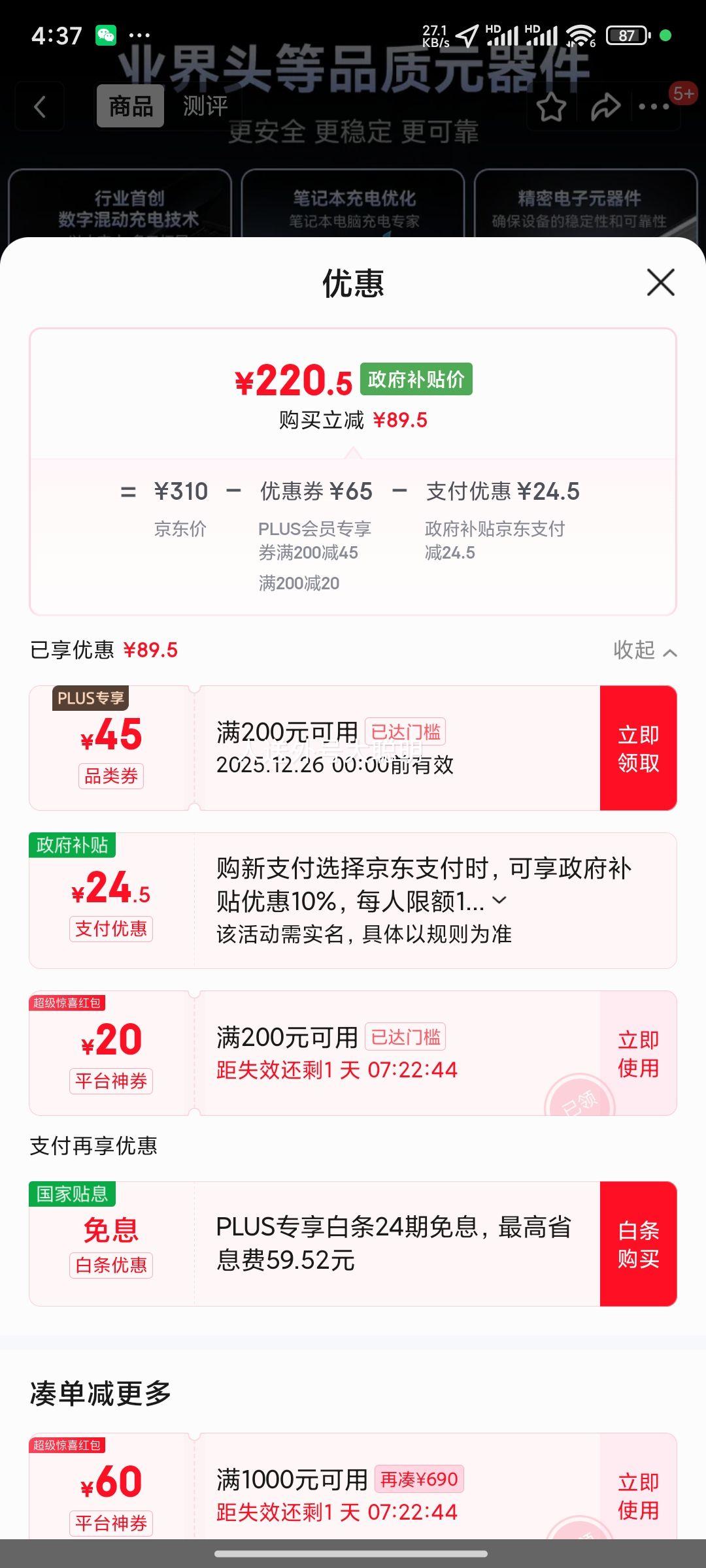Viewport: 706px width, 1568px height.
Task: Favorite this product with the star icon
Action: tap(551, 106)
